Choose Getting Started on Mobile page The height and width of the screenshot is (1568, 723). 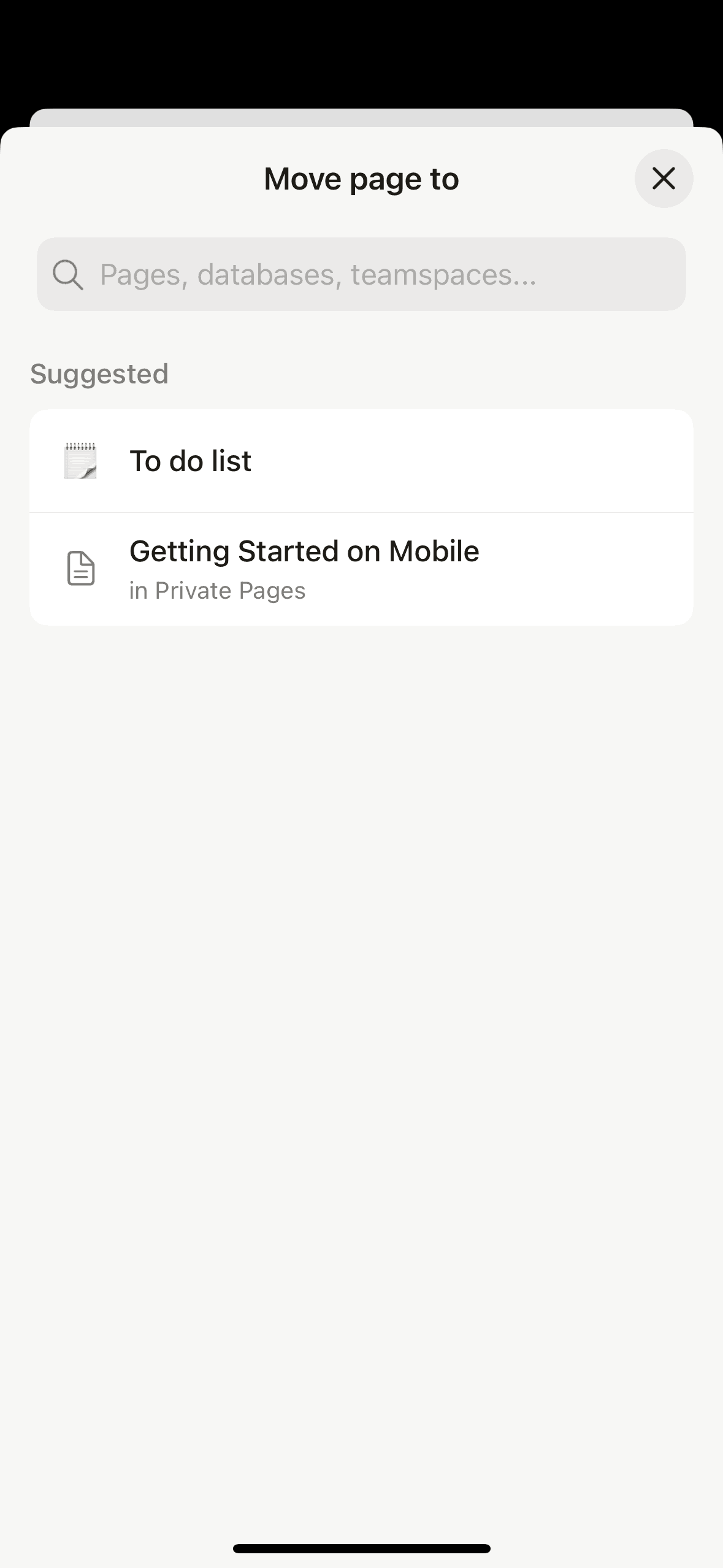click(361, 569)
